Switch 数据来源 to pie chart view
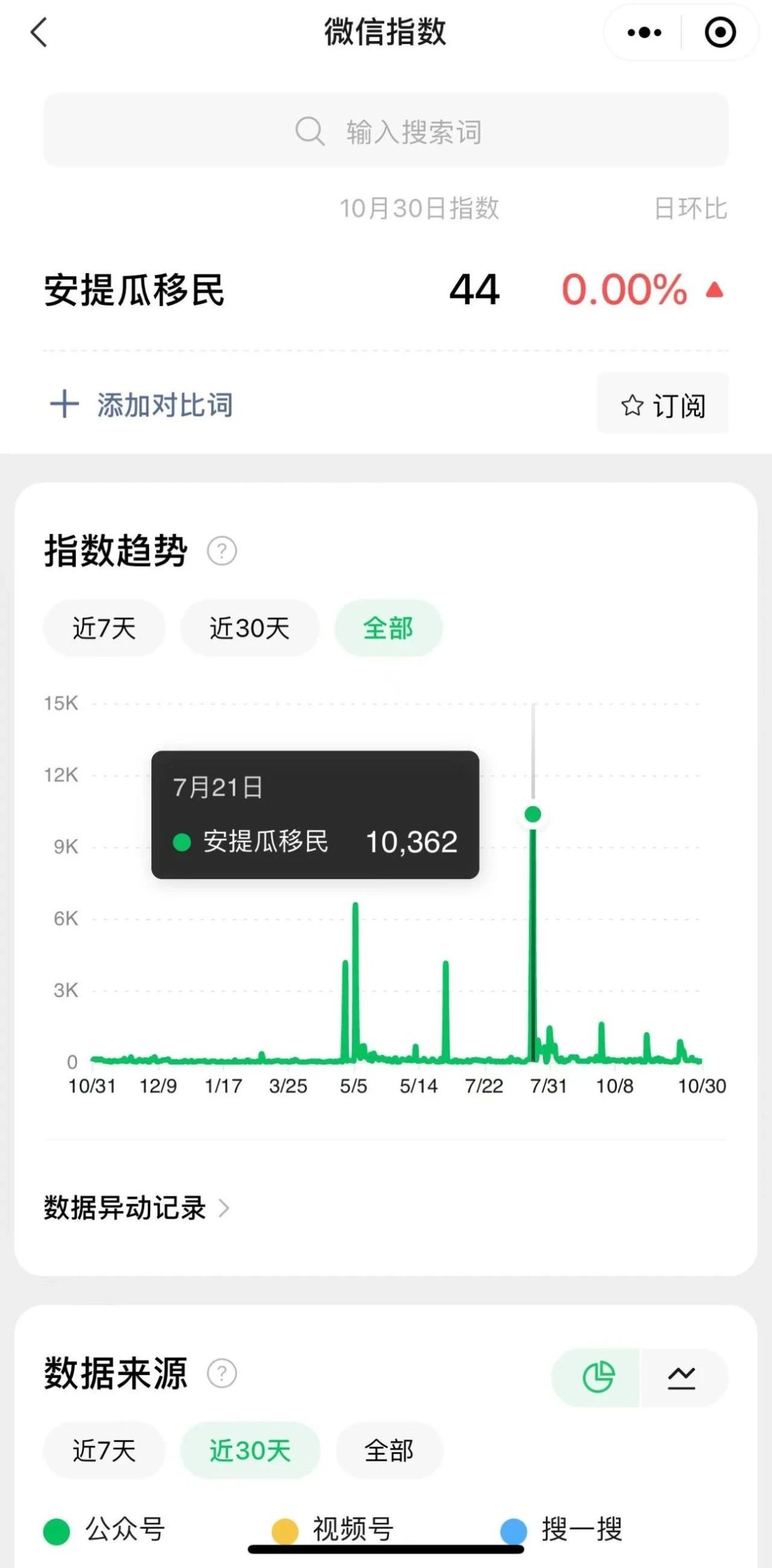The width and height of the screenshot is (772, 1568). (597, 1377)
